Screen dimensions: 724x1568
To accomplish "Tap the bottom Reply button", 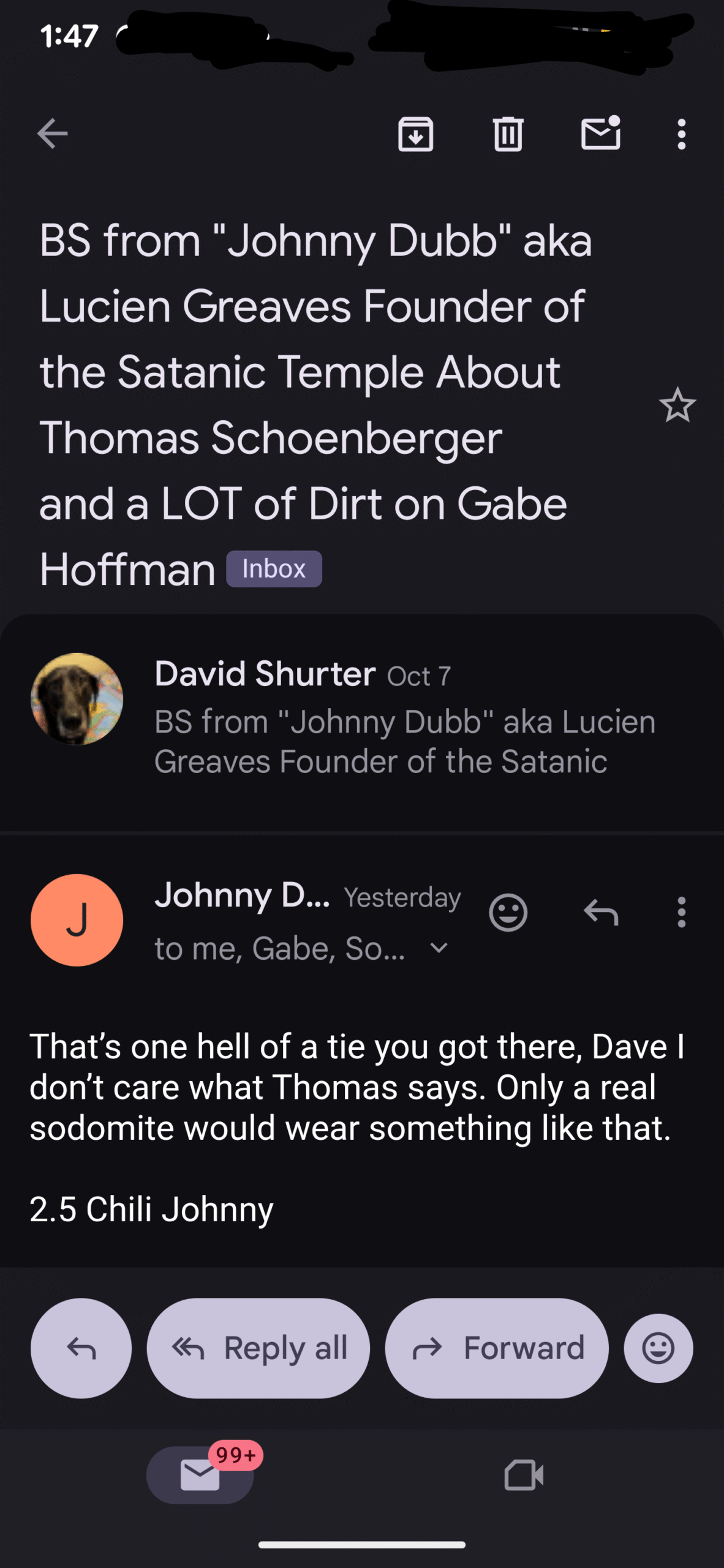I will (x=81, y=1348).
